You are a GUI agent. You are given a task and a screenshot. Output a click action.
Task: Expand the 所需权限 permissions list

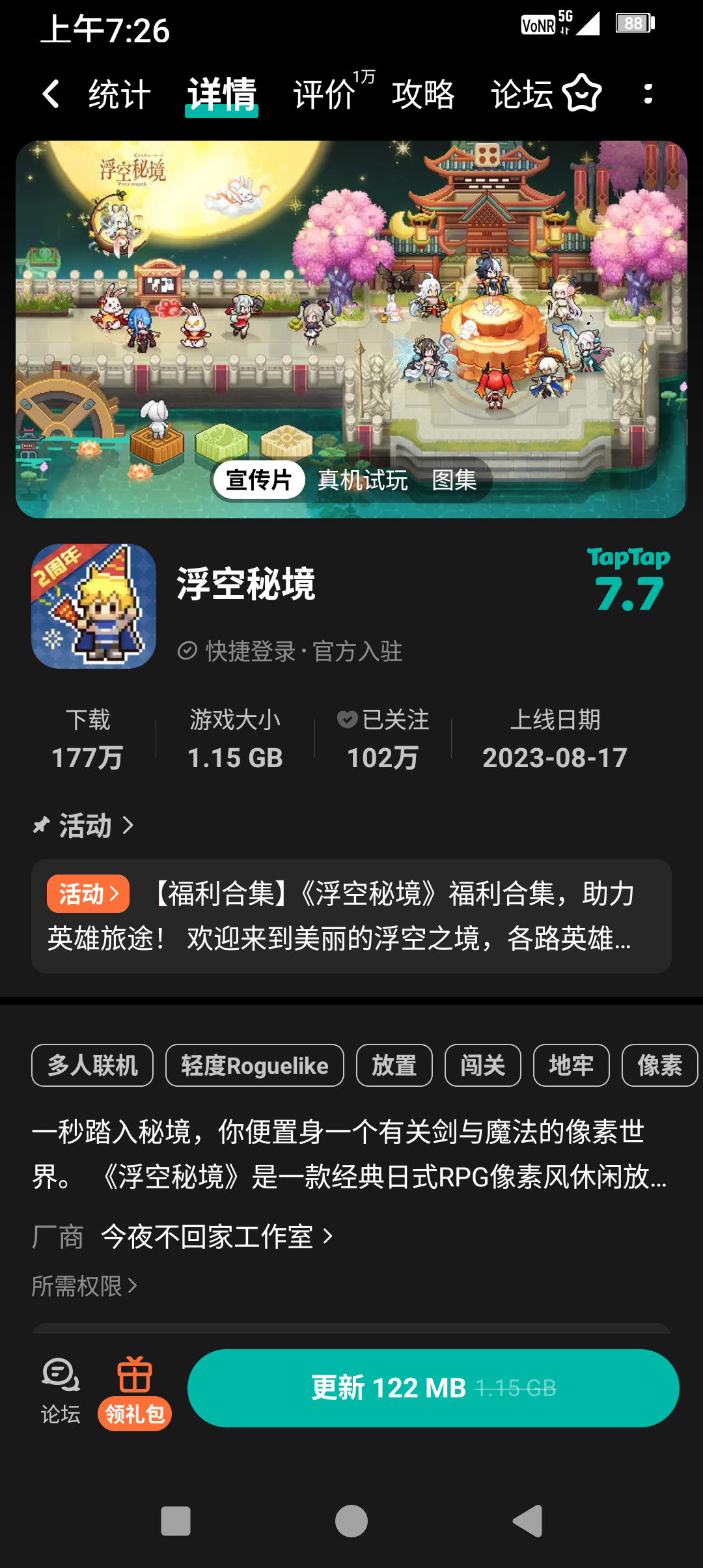[x=83, y=1283]
